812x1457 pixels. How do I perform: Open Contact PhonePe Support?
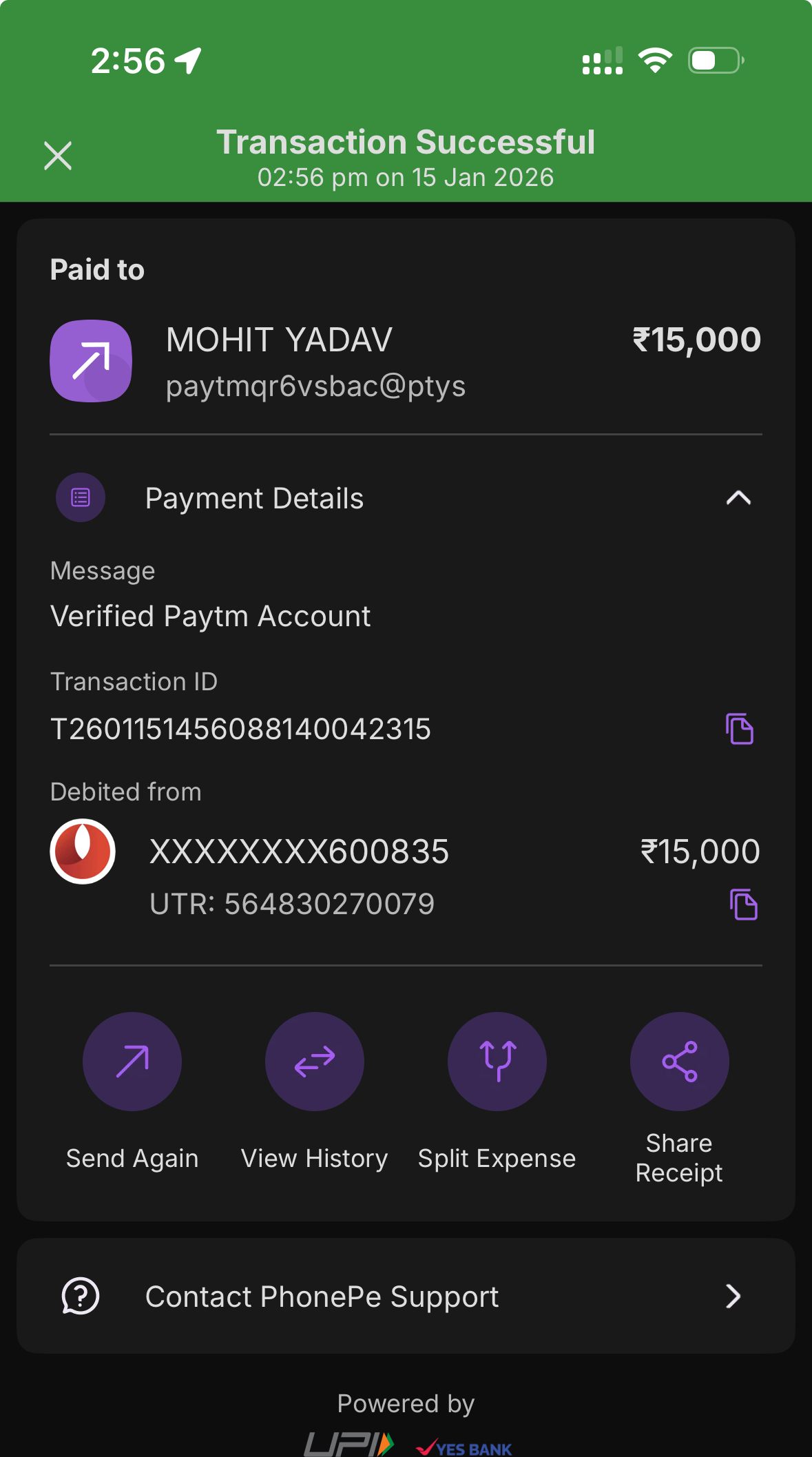[406, 1296]
